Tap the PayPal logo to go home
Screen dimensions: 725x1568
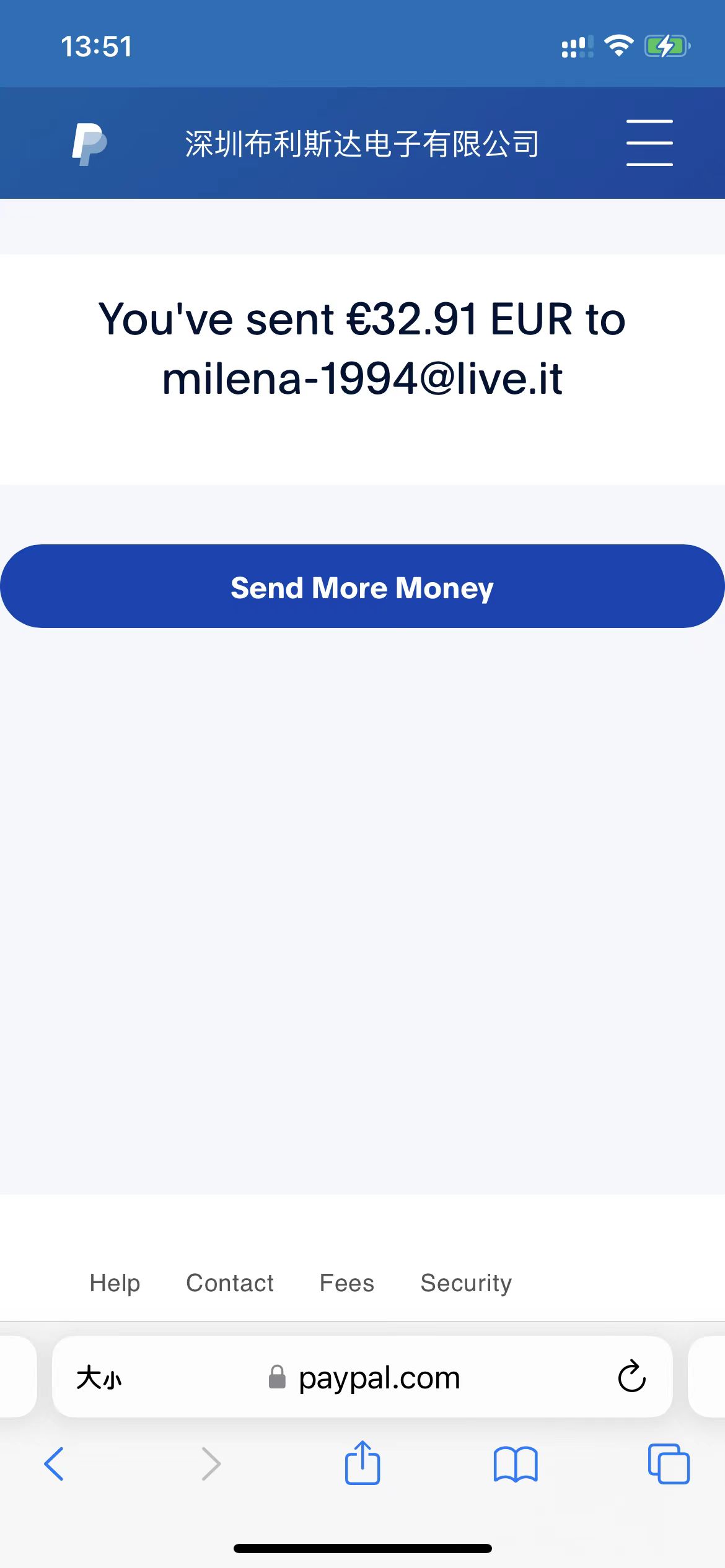click(89, 144)
